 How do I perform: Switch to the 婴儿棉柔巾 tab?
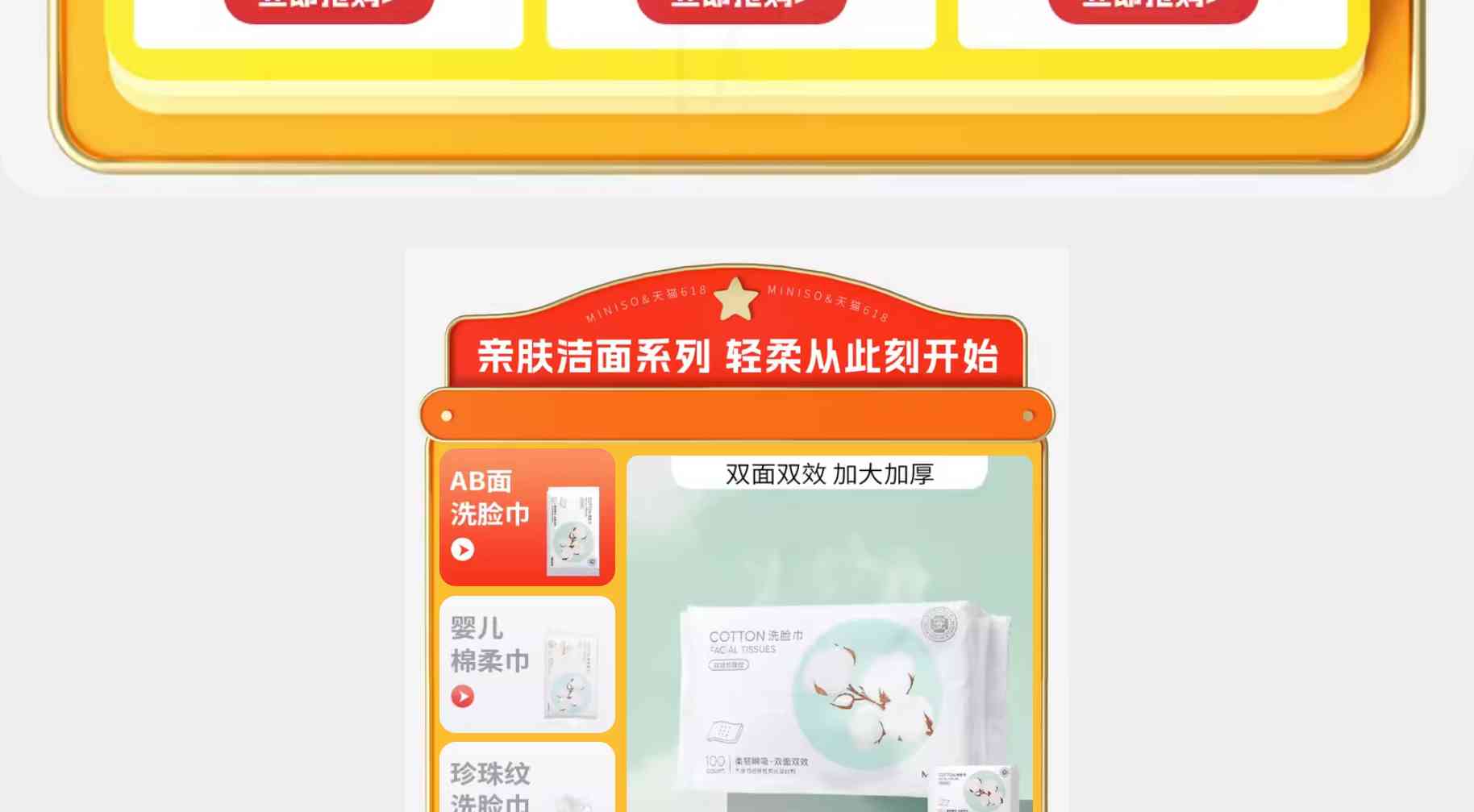click(x=527, y=664)
